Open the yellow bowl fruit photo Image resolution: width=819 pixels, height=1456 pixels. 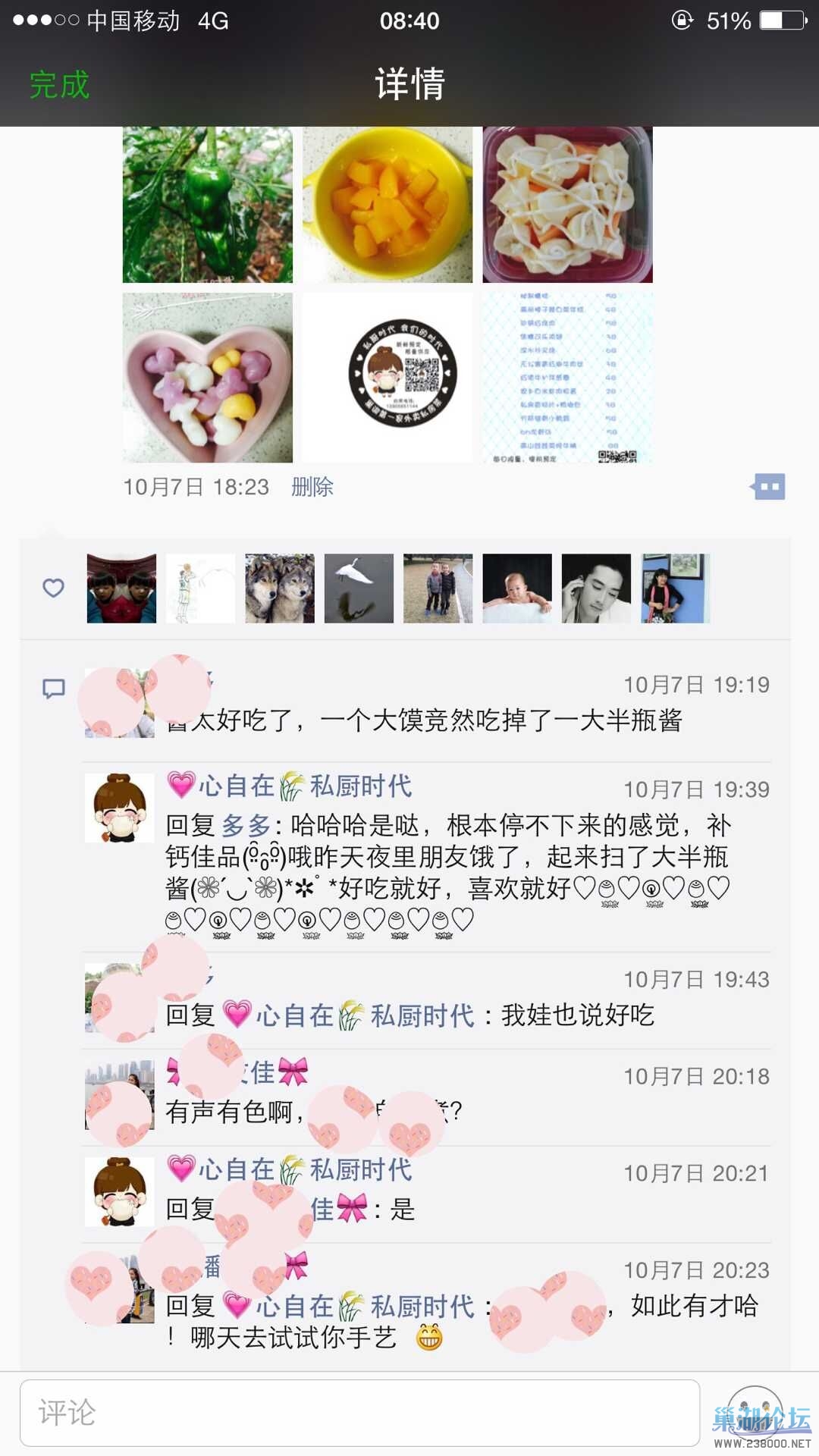pyautogui.click(x=388, y=205)
